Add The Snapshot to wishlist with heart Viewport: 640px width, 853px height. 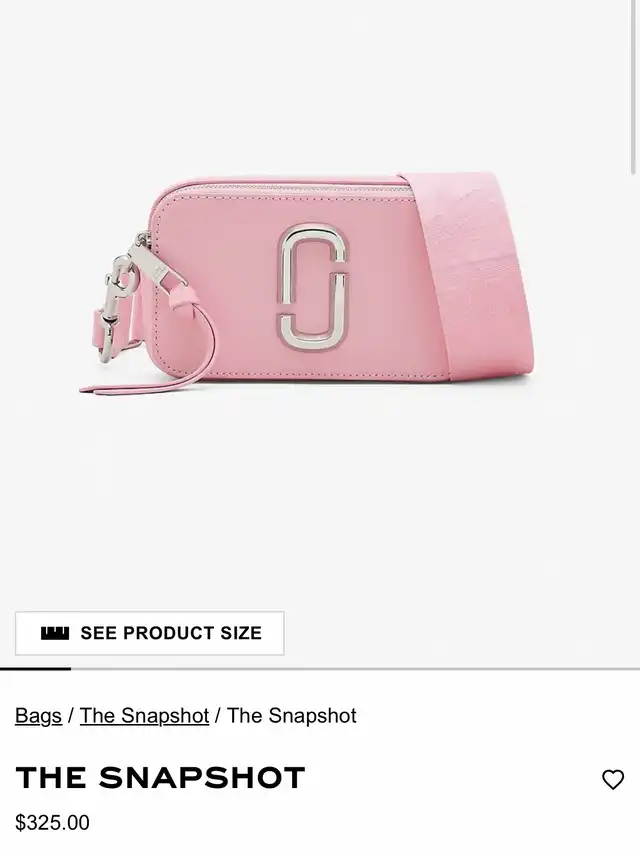613,780
